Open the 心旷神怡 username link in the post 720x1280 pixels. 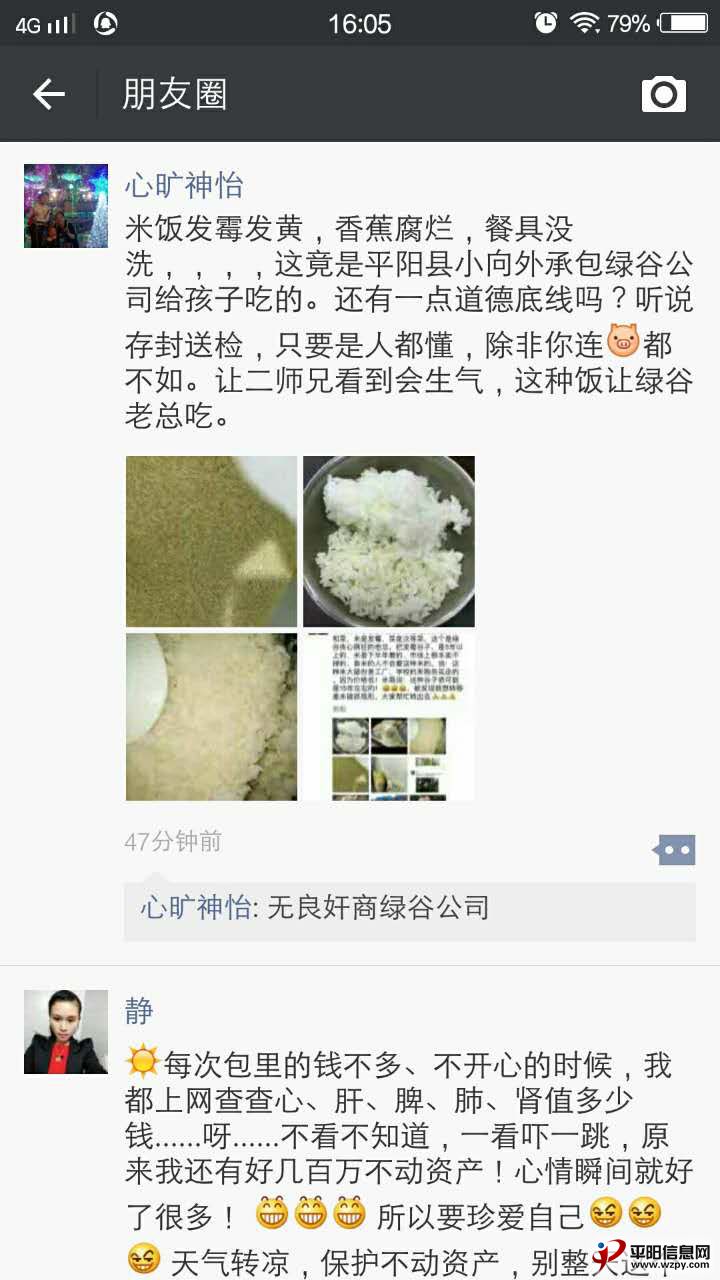tap(183, 185)
